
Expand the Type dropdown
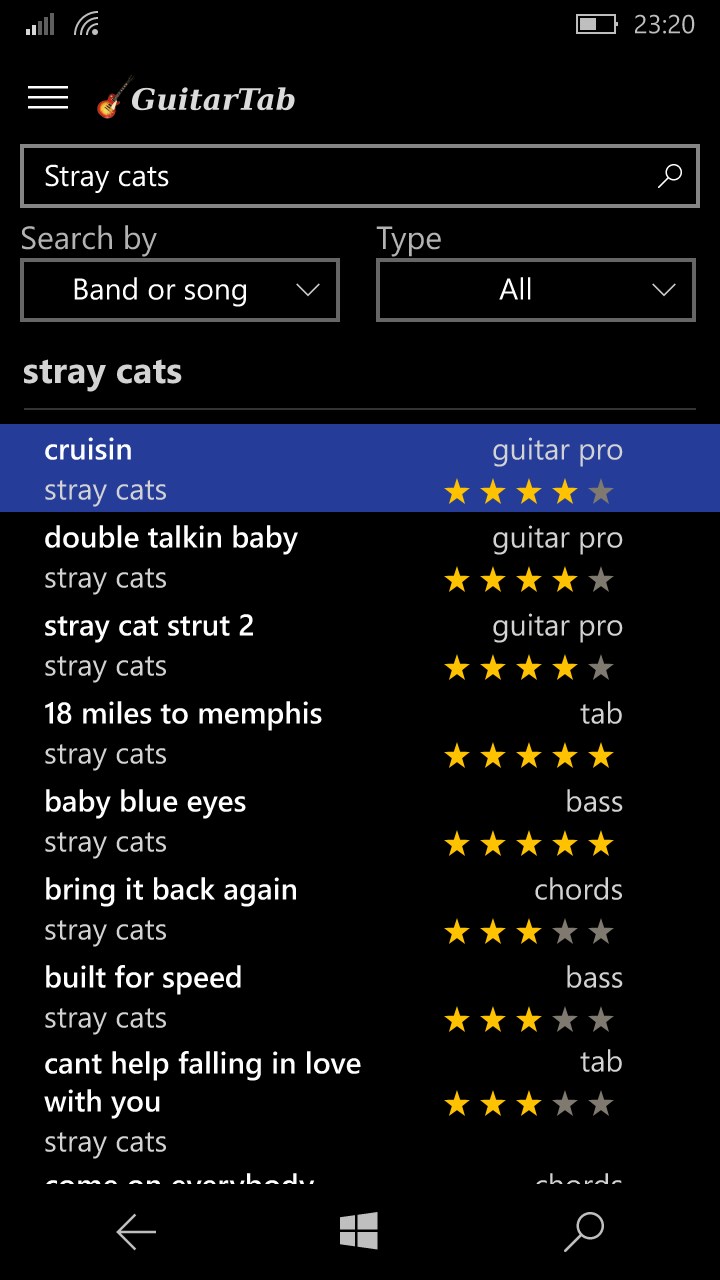[535, 291]
